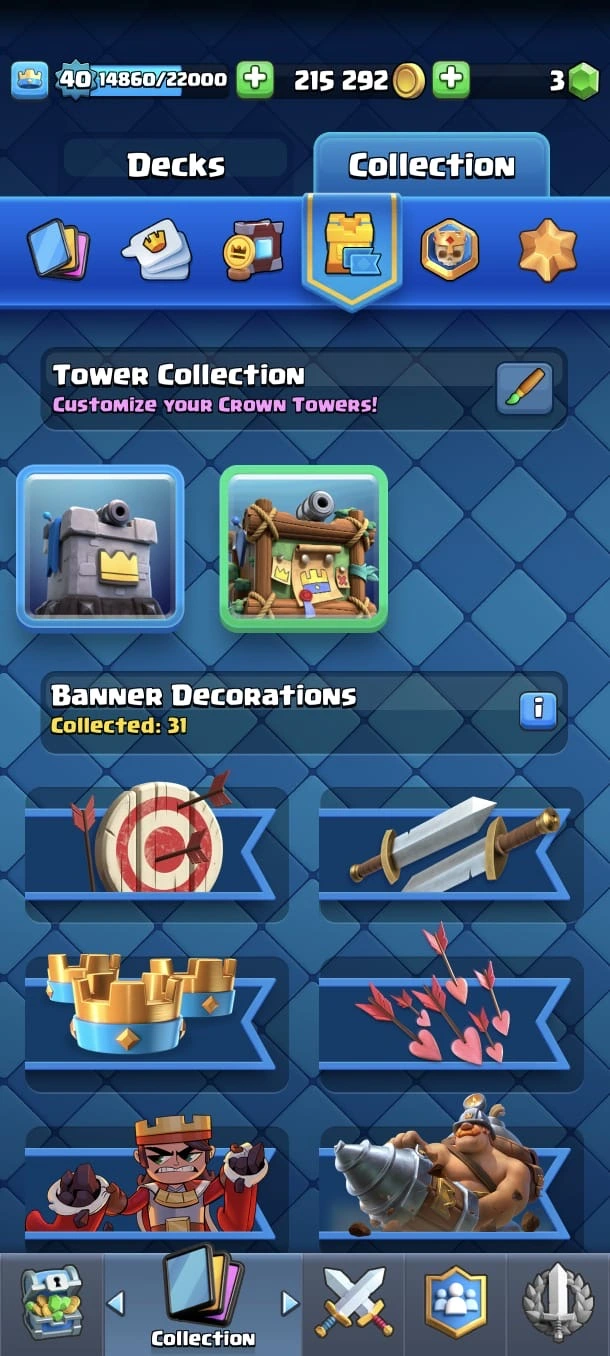Open the Shop treasure chest tab

[50, 1301]
